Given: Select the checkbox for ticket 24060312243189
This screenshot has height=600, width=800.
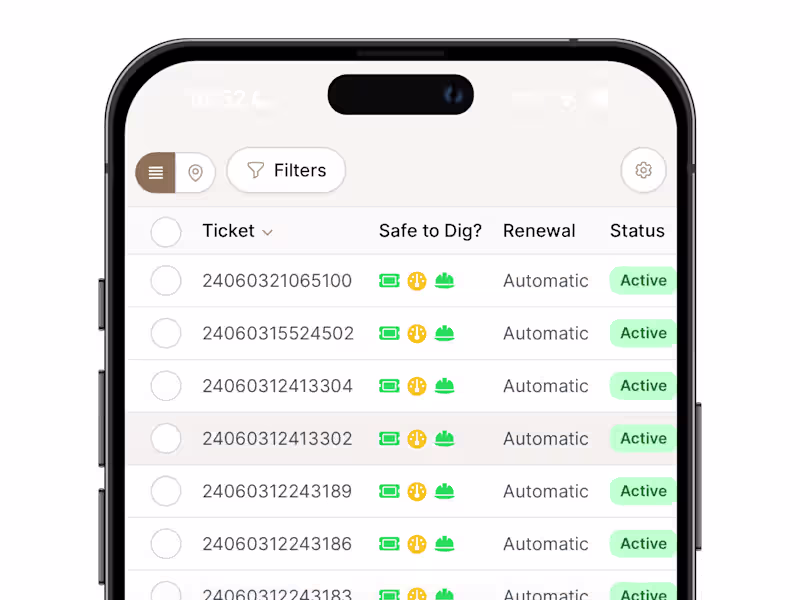Looking at the screenshot, I should point(166,491).
